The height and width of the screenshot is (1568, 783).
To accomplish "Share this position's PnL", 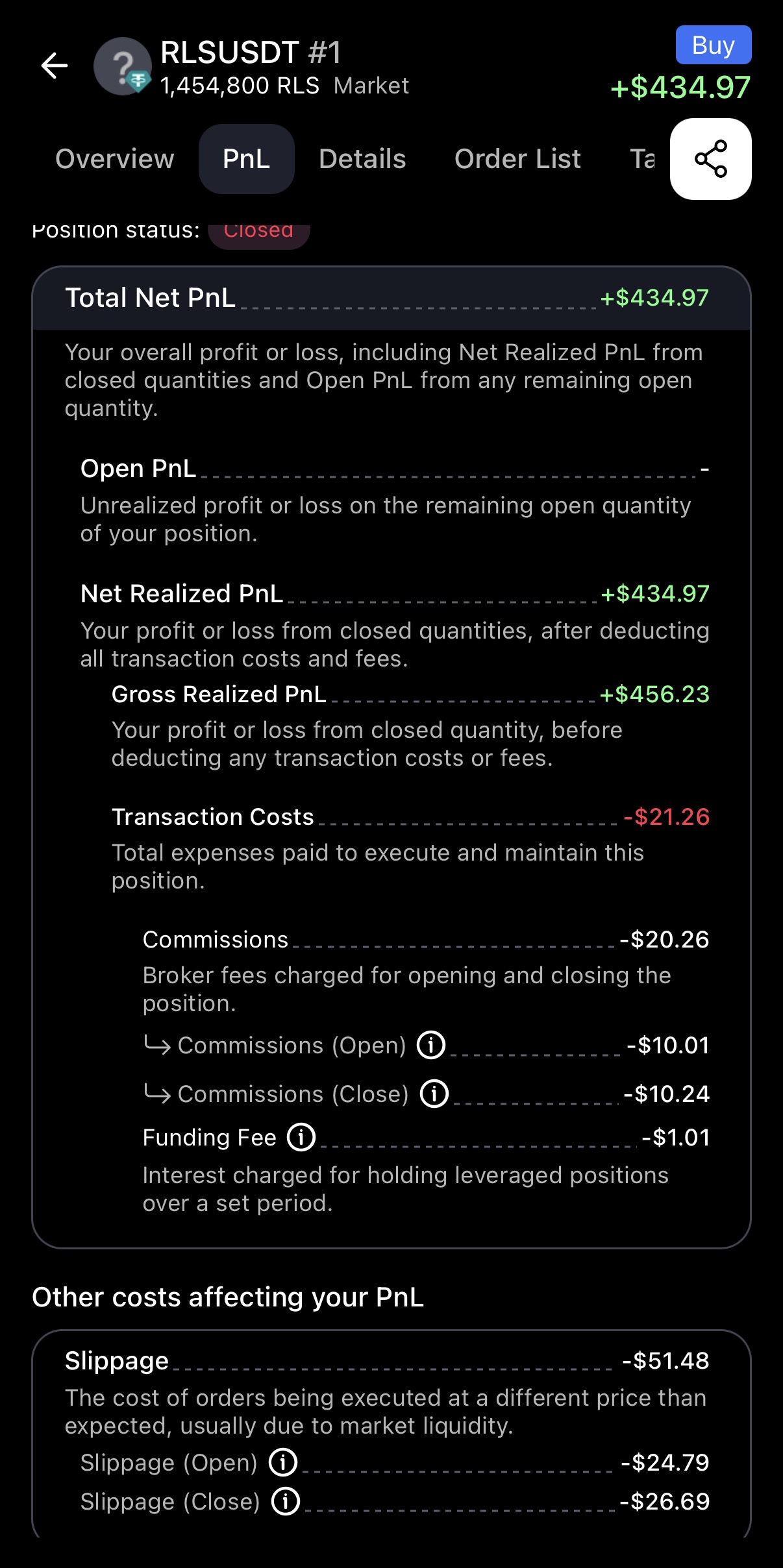I will tap(710, 159).
